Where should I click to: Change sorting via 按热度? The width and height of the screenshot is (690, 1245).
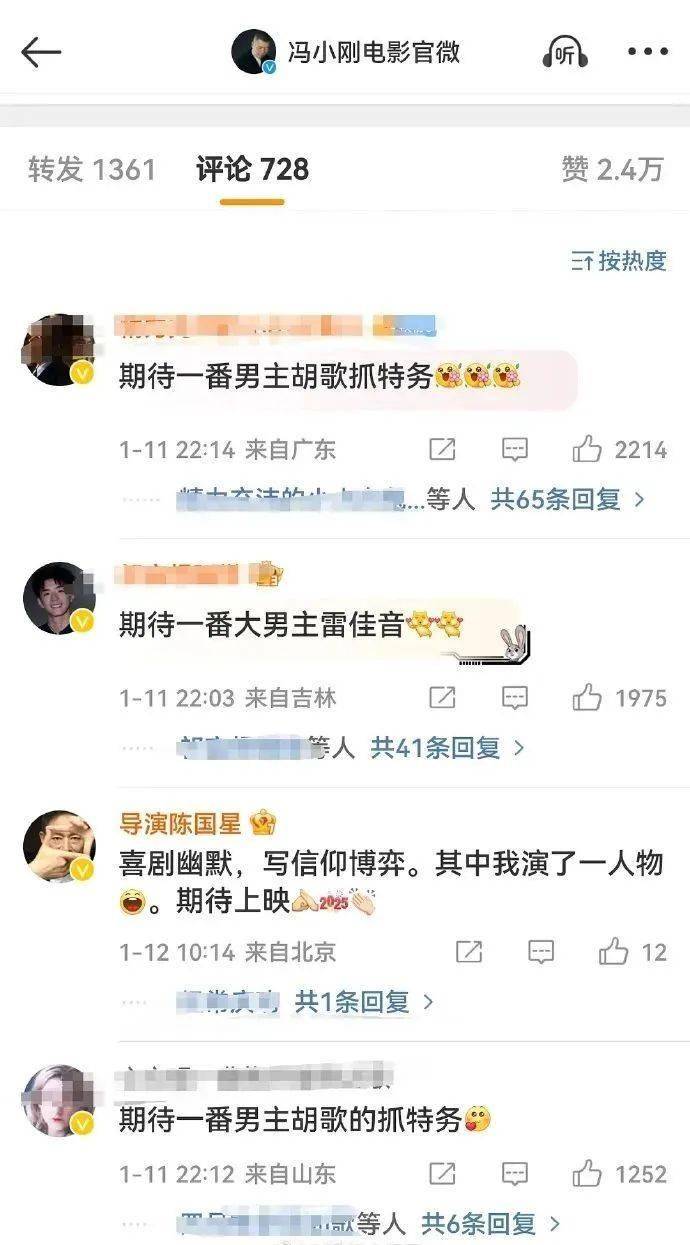[x=619, y=261]
